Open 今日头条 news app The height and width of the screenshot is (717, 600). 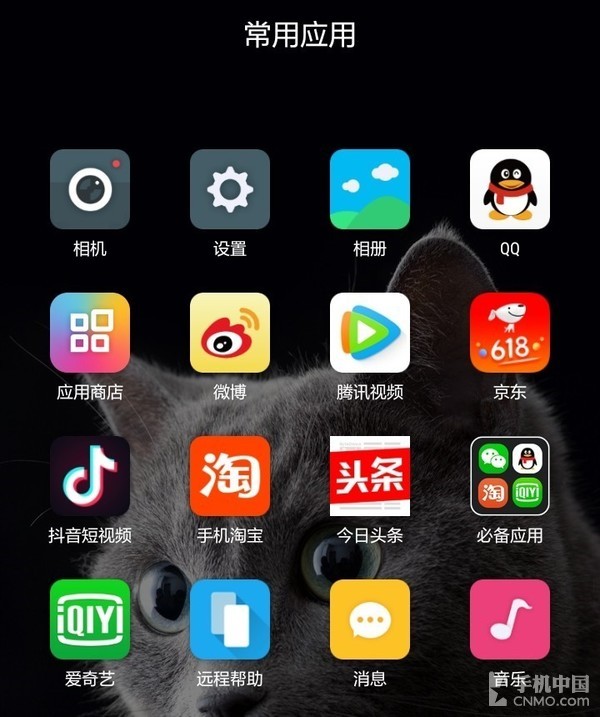(x=370, y=476)
